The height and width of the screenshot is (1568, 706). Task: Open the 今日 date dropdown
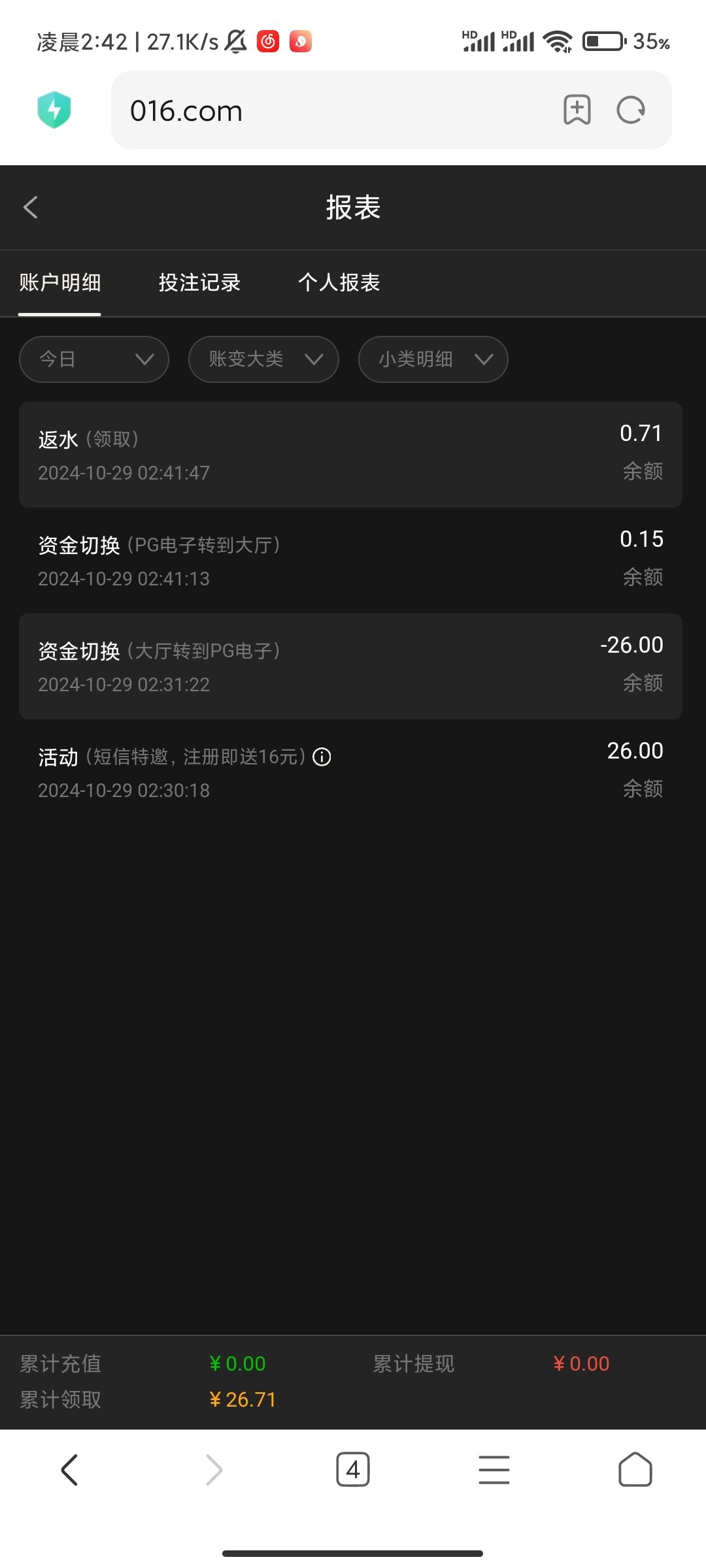click(94, 359)
